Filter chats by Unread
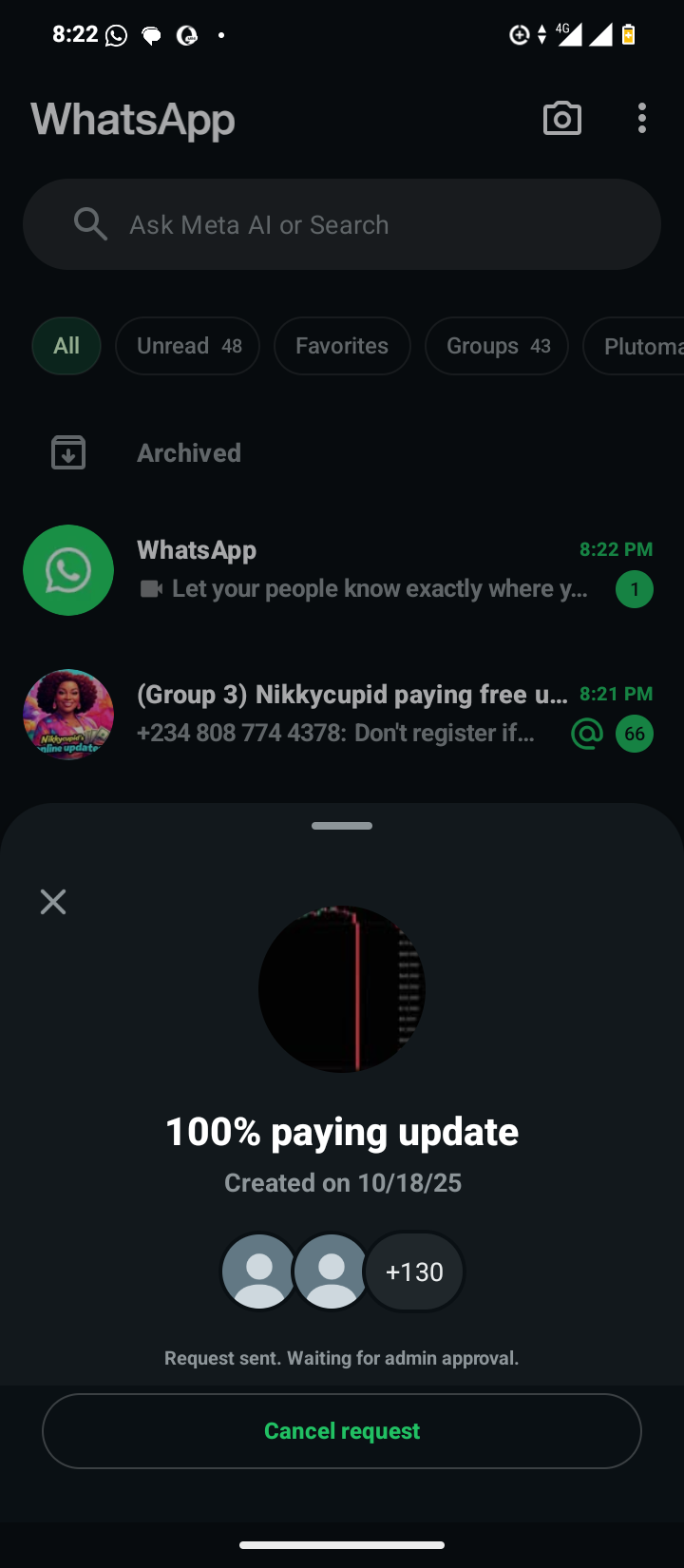Screen dimensions: 684x1568 point(187,346)
